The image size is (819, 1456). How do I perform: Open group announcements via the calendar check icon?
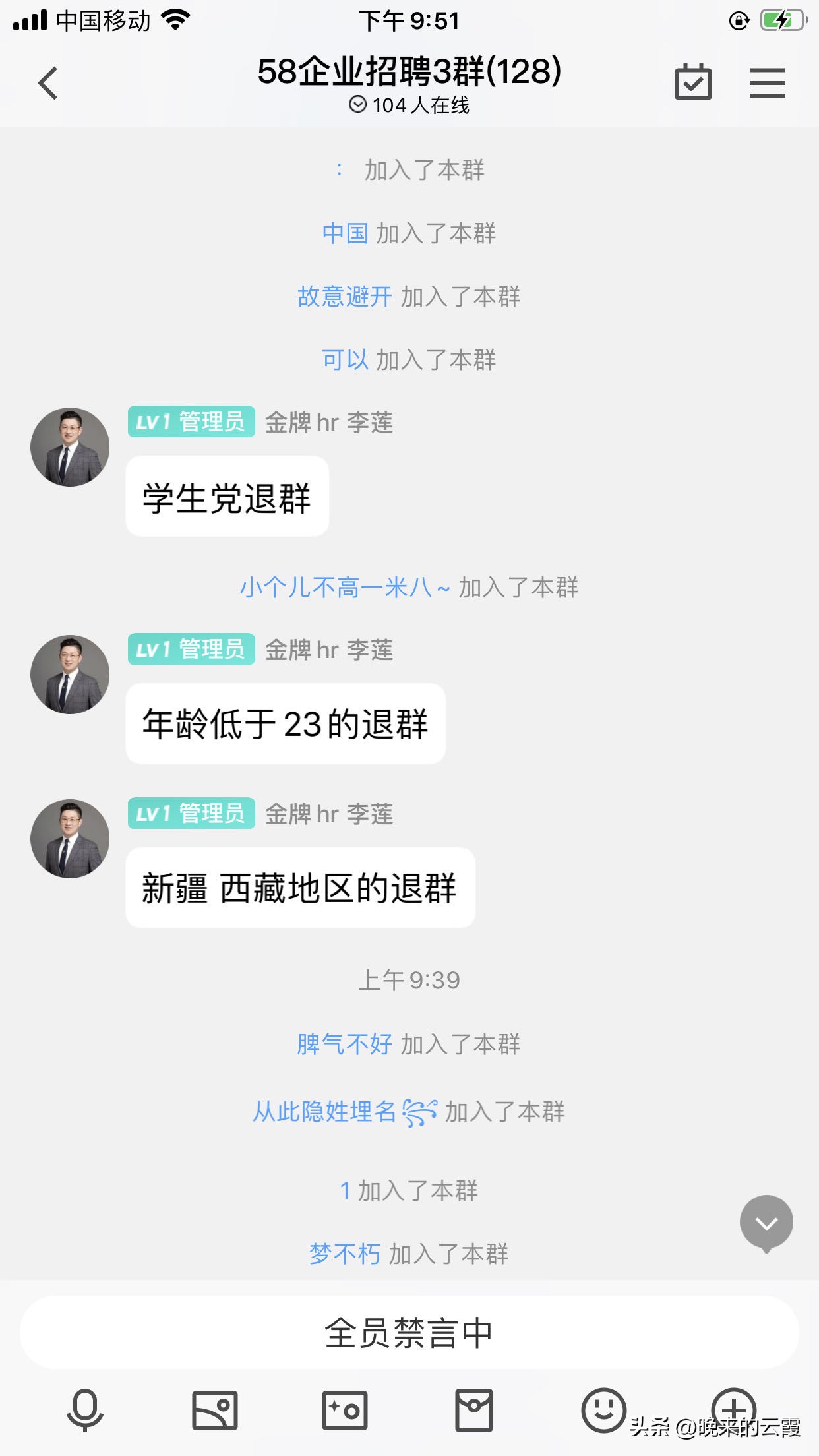click(x=694, y=82)
